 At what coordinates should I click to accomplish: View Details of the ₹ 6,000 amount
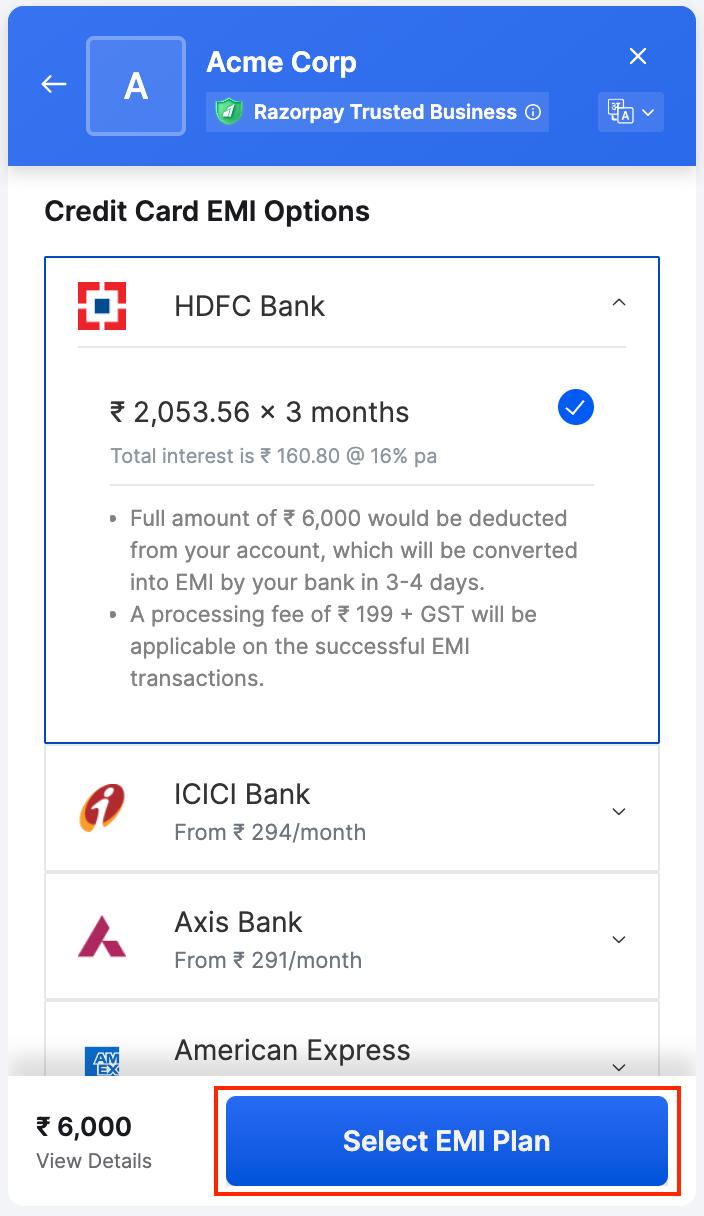94,1161
